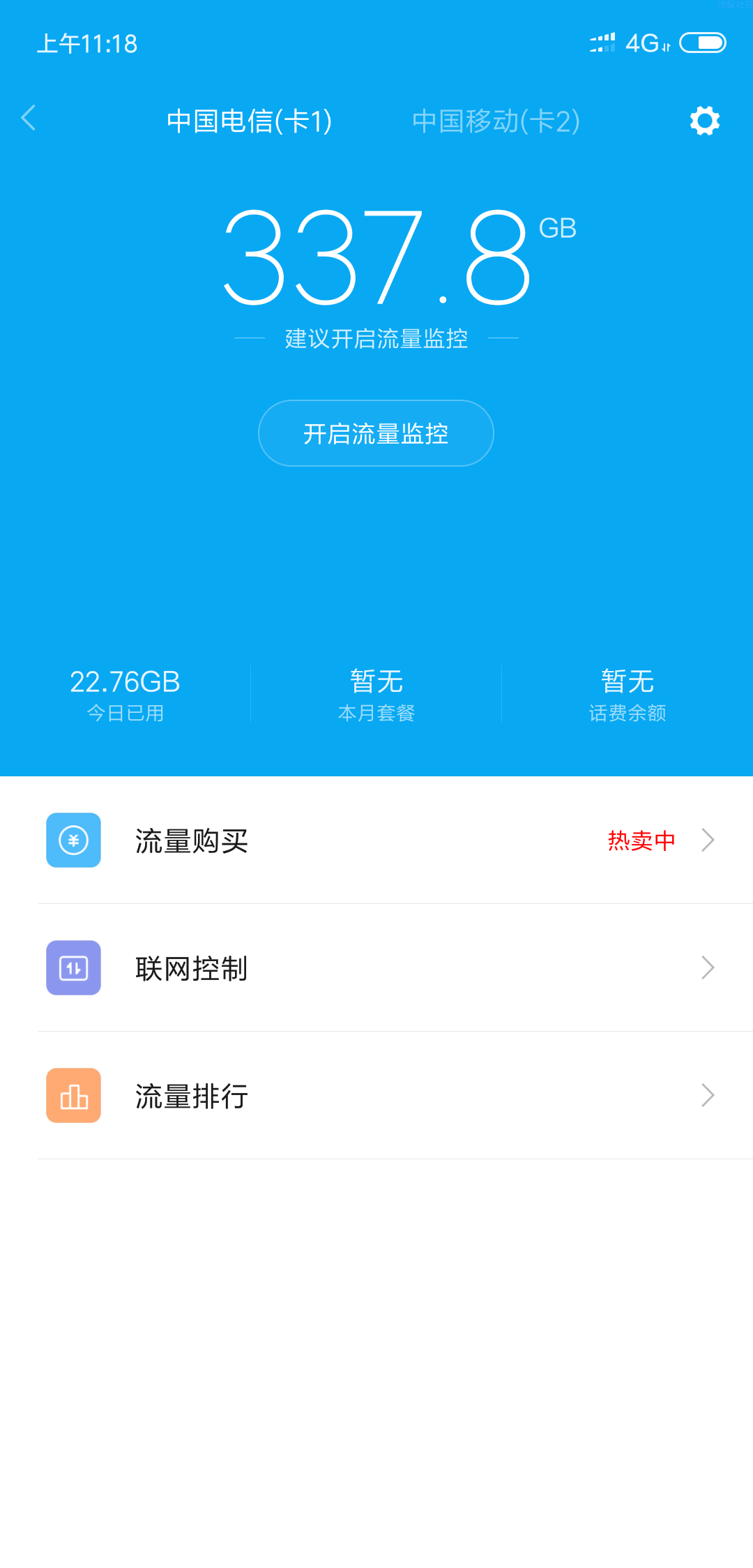Switch to the 中国移动(卡2) tab

tap(496, 121)
